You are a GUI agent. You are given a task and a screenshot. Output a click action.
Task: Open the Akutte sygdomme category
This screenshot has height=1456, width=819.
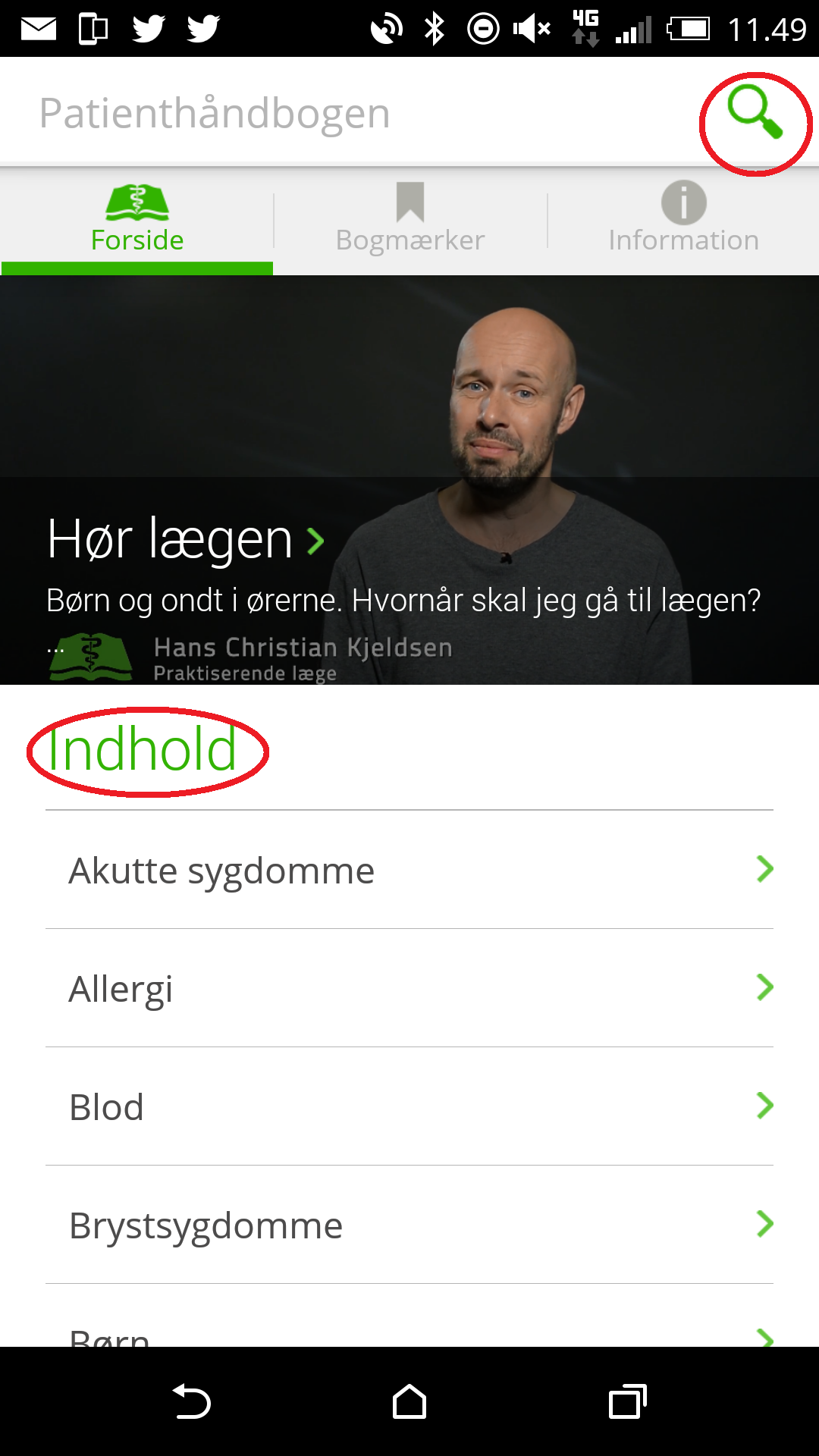pyautogui.click(x=409, y=870)
